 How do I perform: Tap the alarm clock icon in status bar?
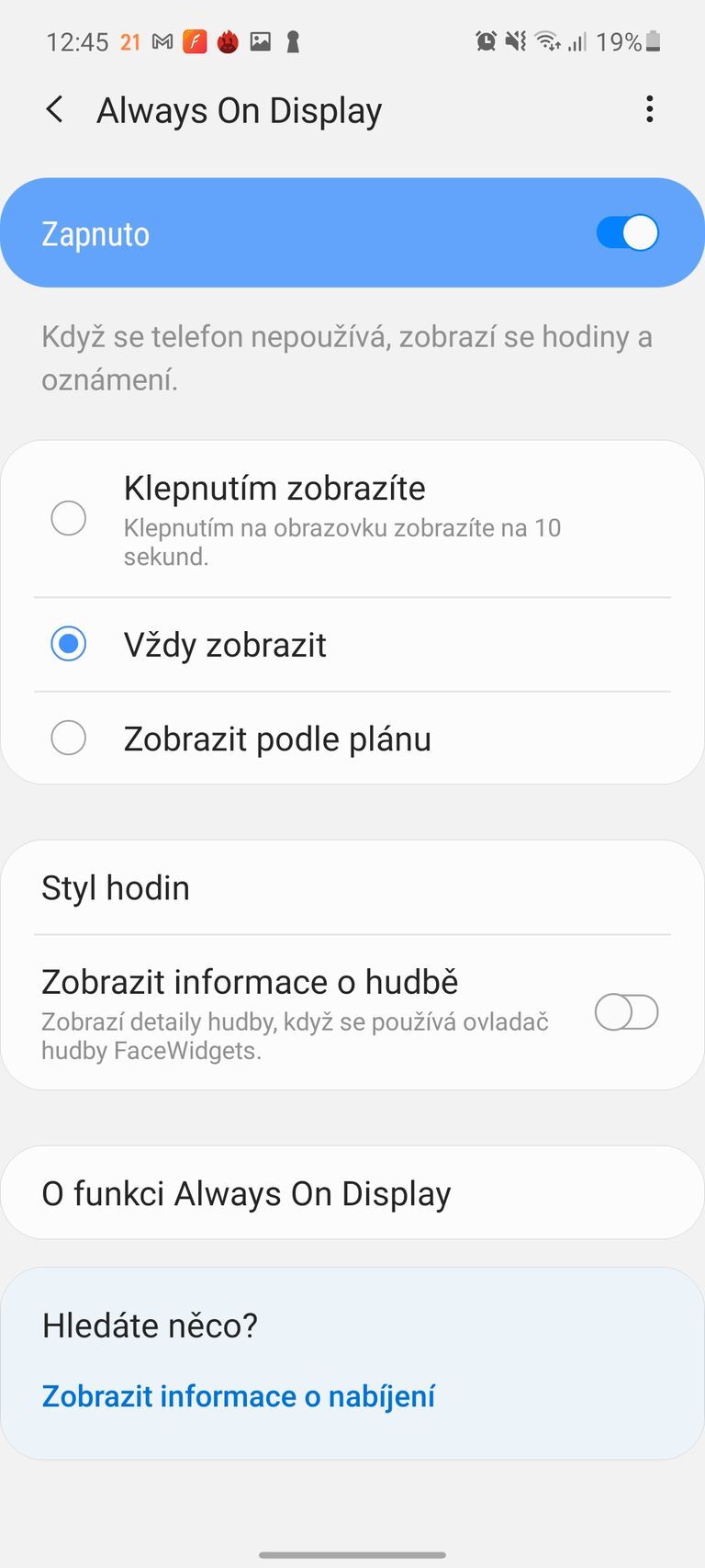(x=485, y=41)
